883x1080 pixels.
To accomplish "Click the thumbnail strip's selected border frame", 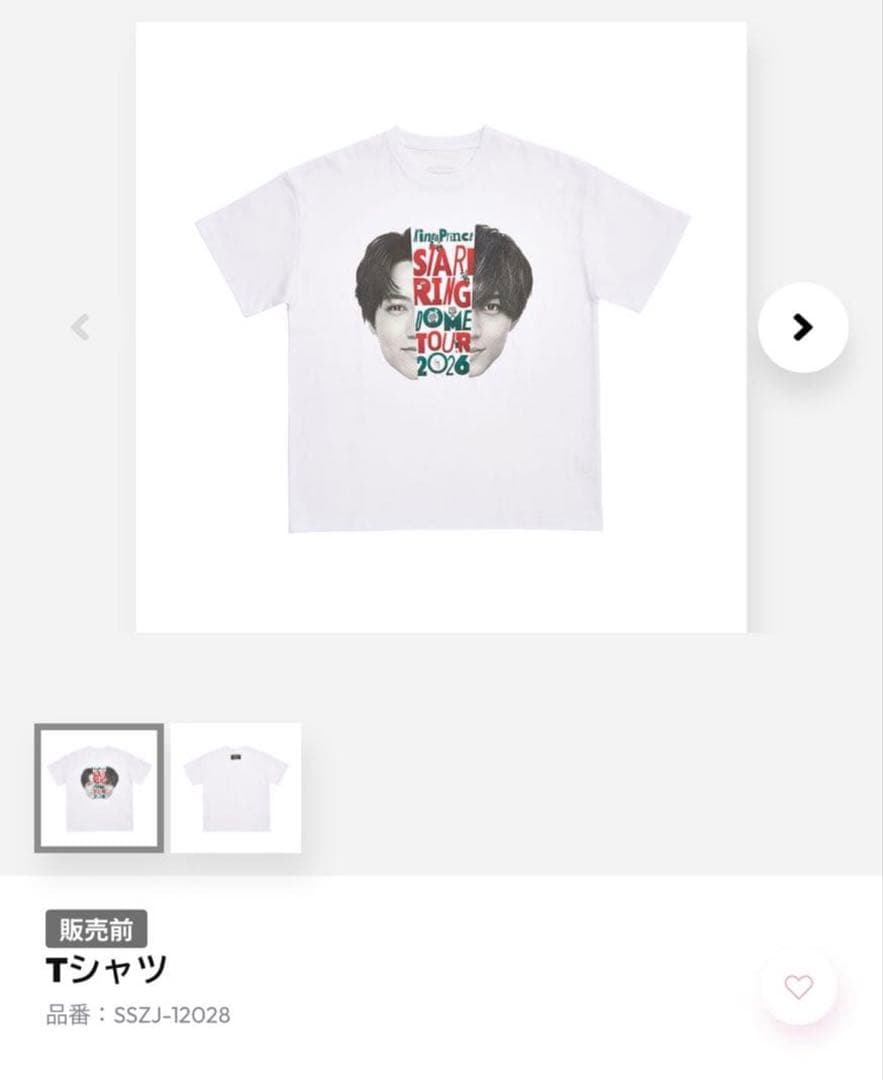I will click(100, 786).
